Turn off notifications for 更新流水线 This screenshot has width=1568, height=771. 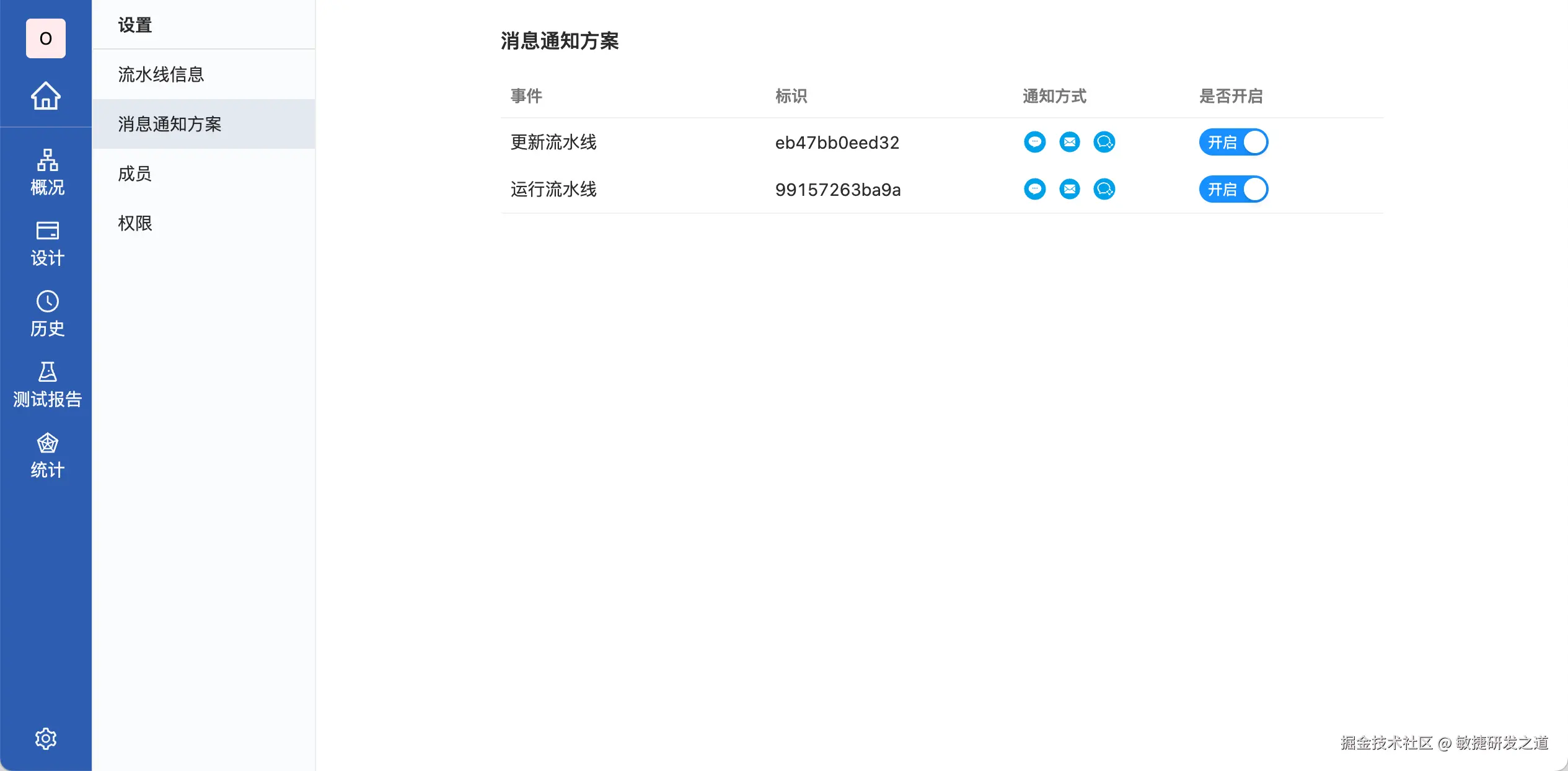click(1233, 142)
